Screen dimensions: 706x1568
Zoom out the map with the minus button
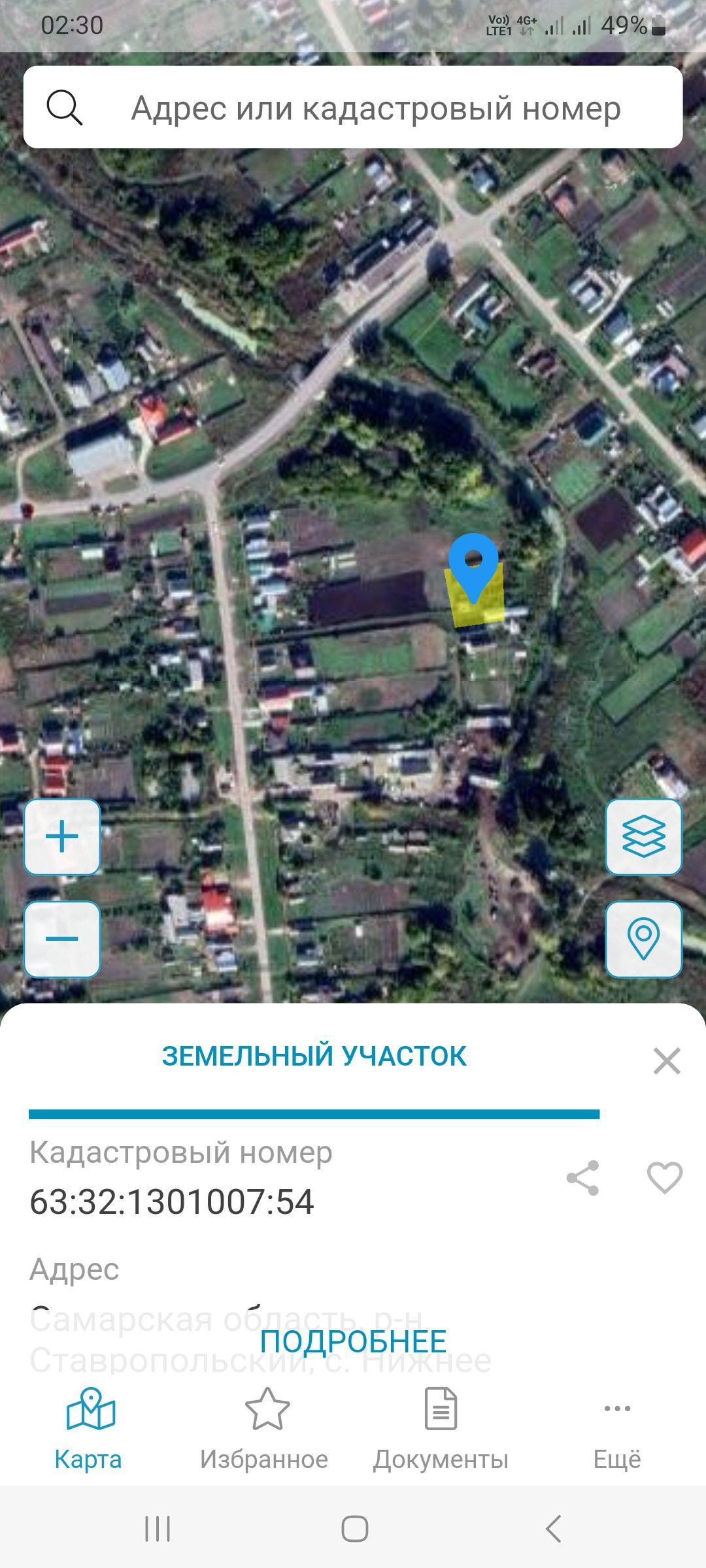pyautogui.click(x=62, y=939)
